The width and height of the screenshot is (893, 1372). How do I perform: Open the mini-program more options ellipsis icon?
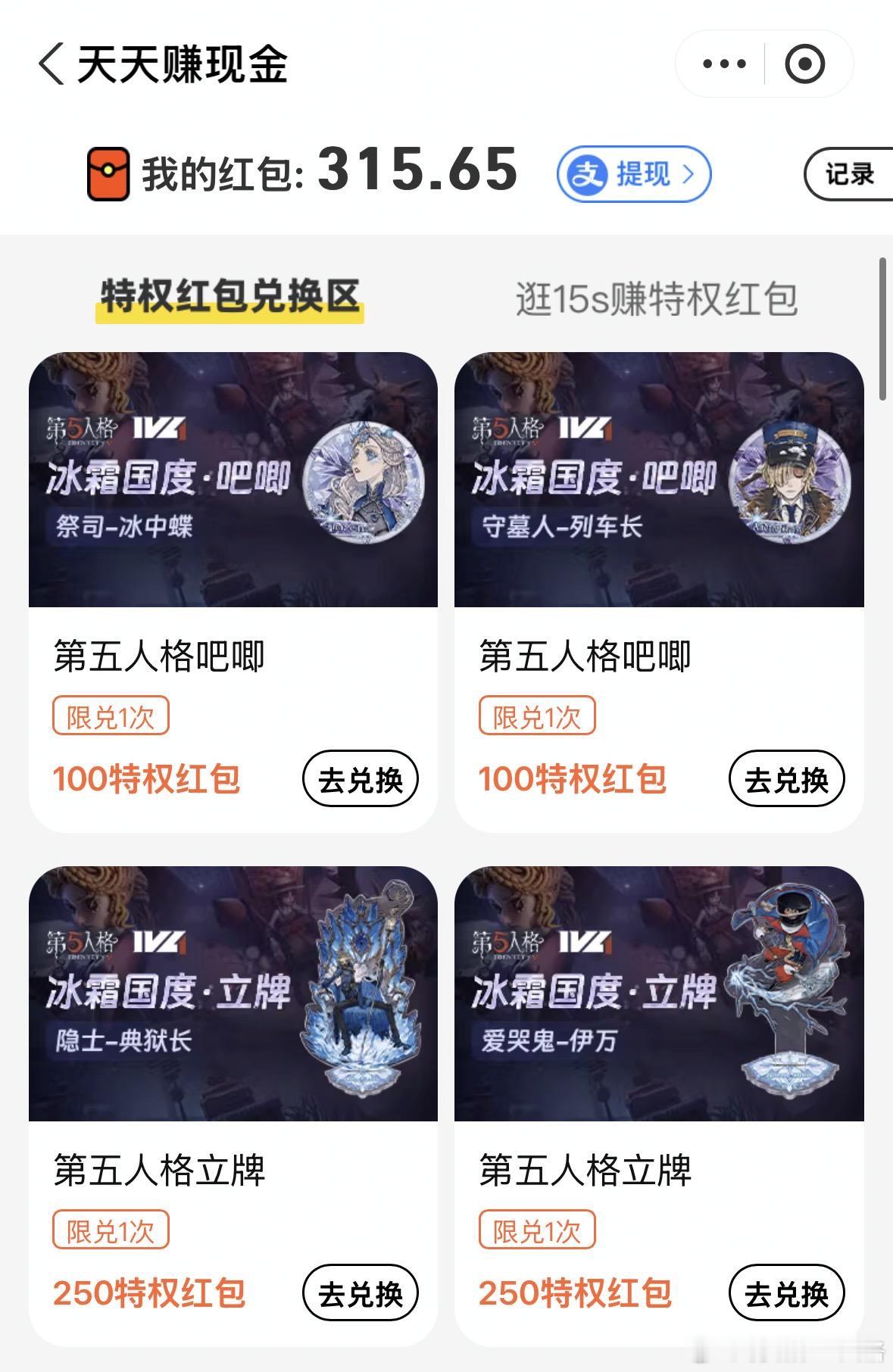[x=722, y=64]
